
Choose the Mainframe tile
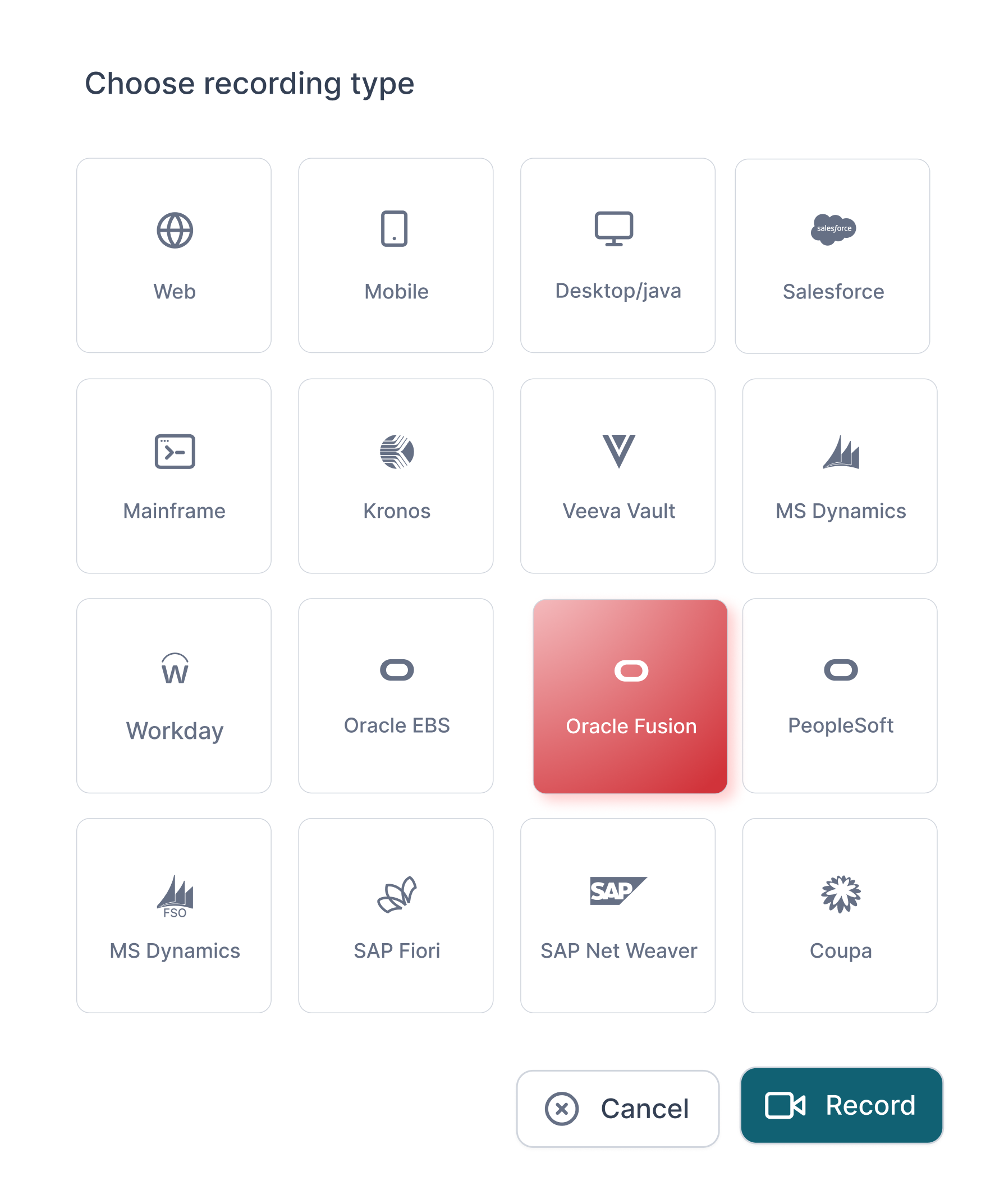point(174,476)
